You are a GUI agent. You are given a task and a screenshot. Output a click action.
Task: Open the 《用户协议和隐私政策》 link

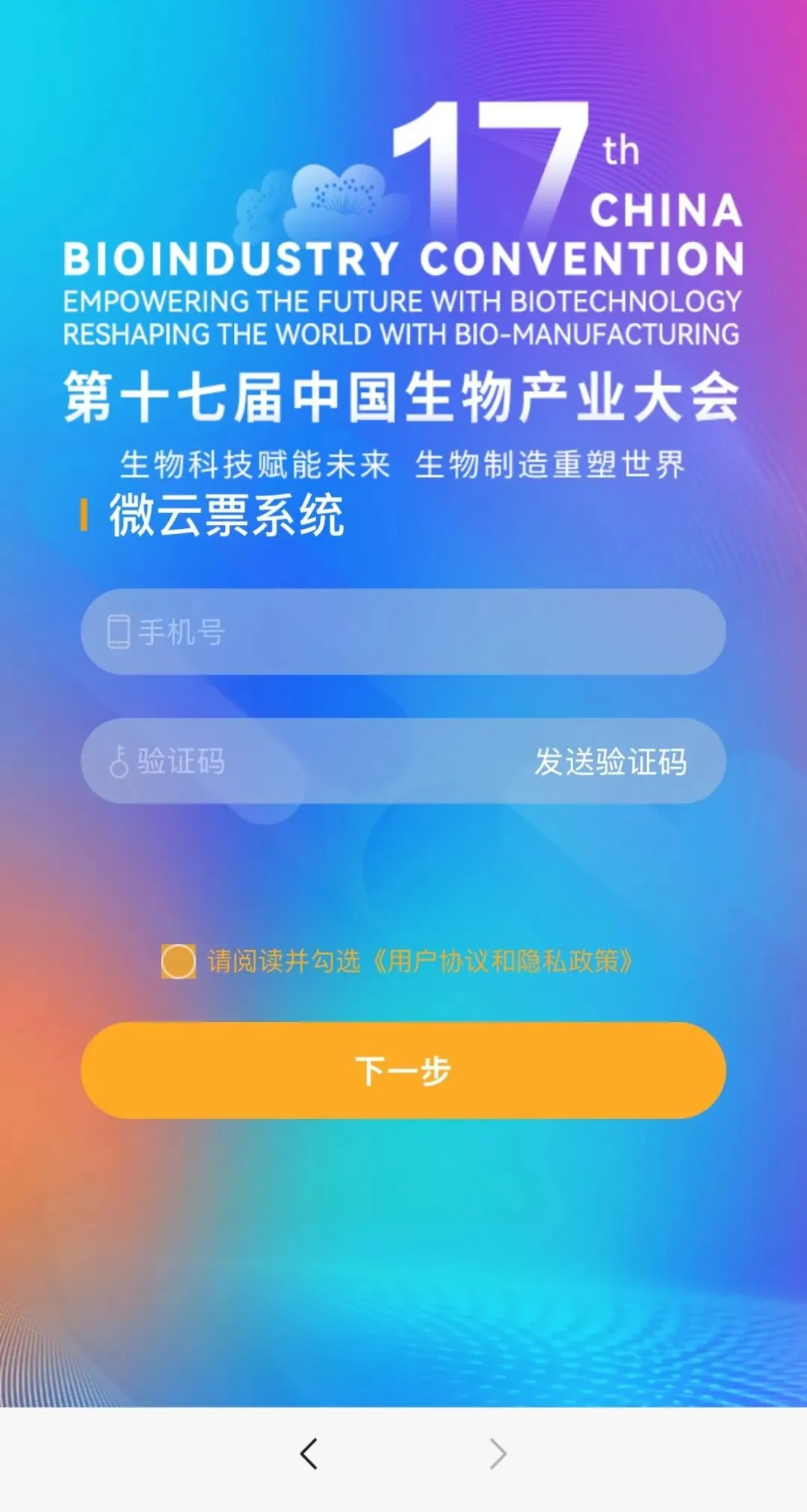(x=502, y=961)
